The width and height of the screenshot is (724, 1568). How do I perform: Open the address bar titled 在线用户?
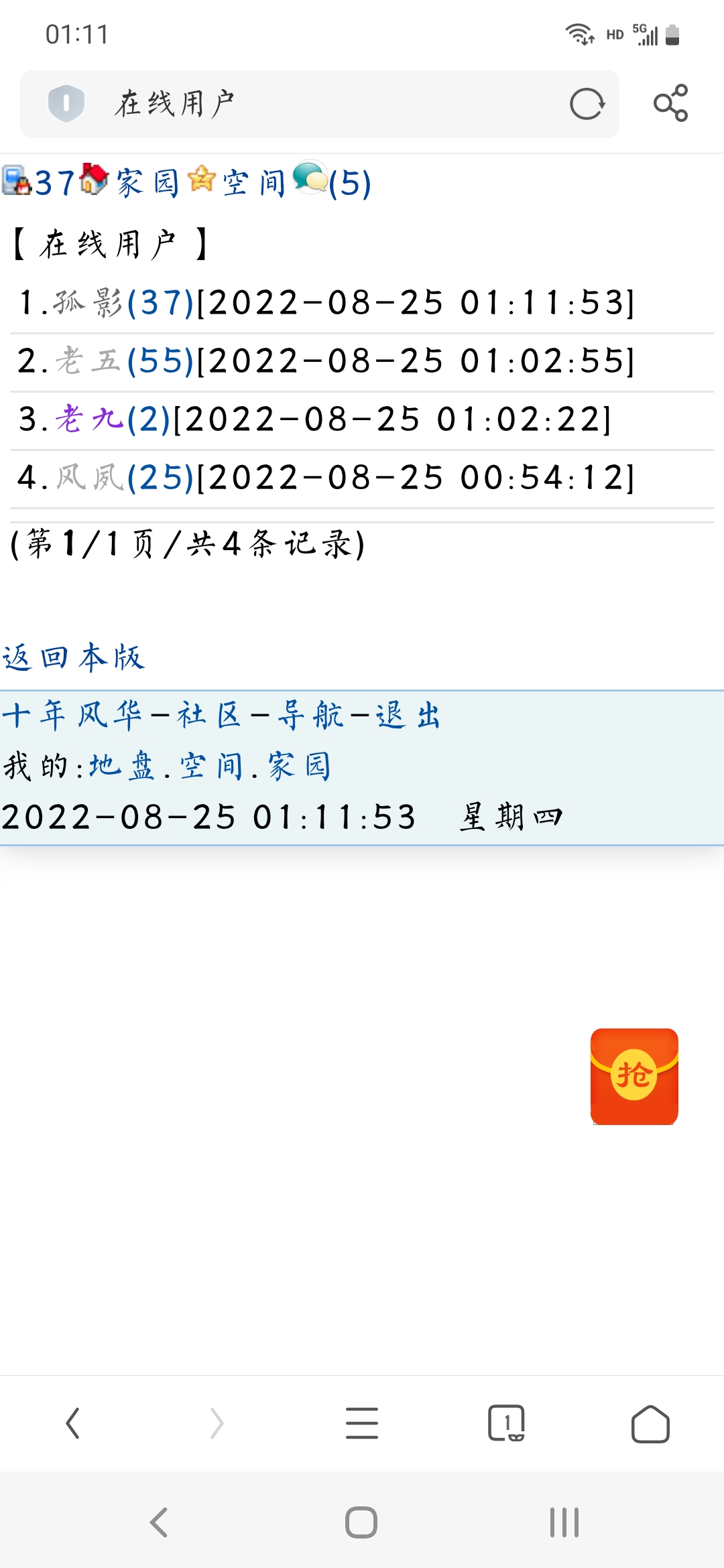point(322,104)
